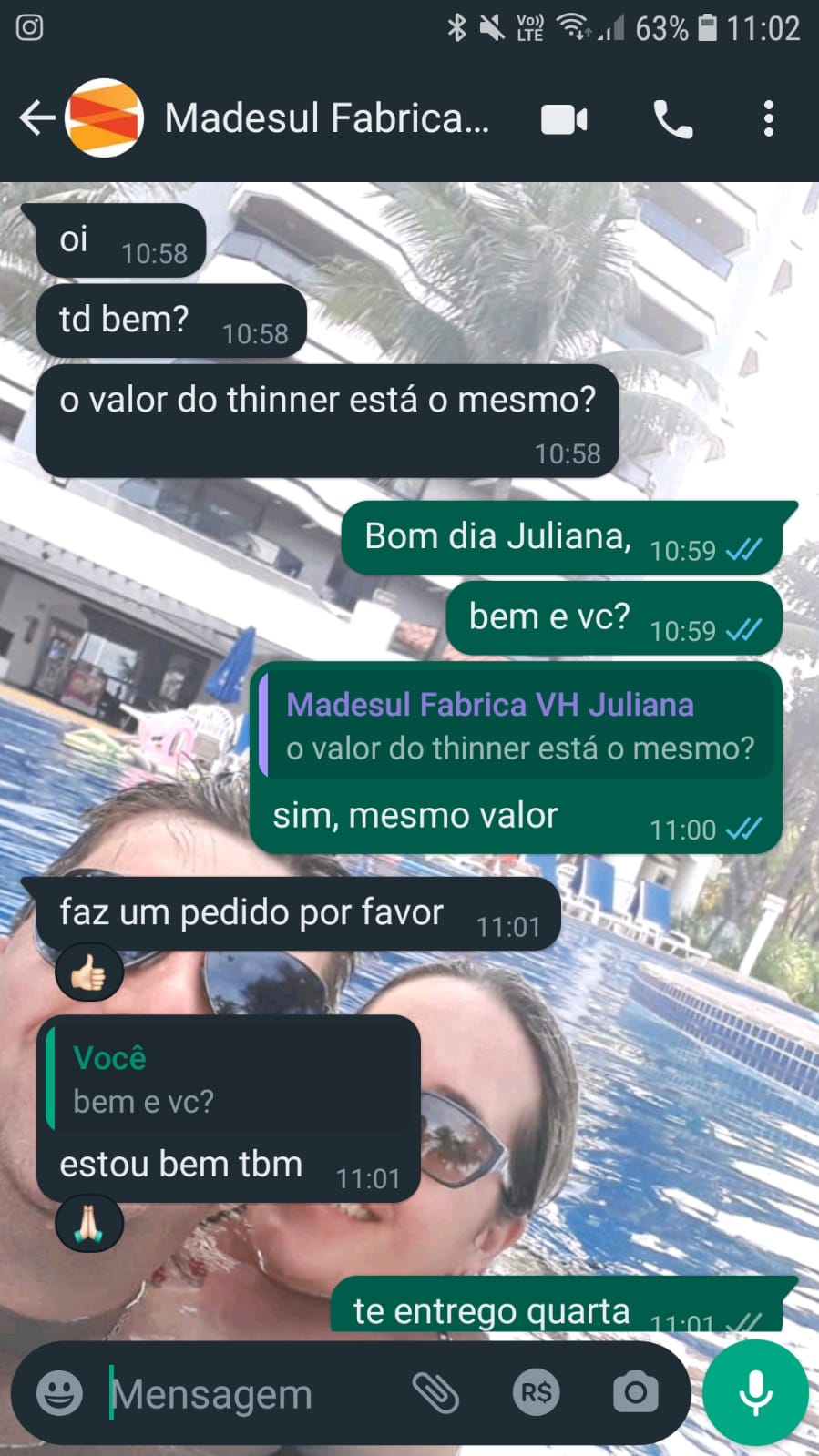
Task: Open the emoji picker
Action: pyautogui.click(x=59, y=1392)
